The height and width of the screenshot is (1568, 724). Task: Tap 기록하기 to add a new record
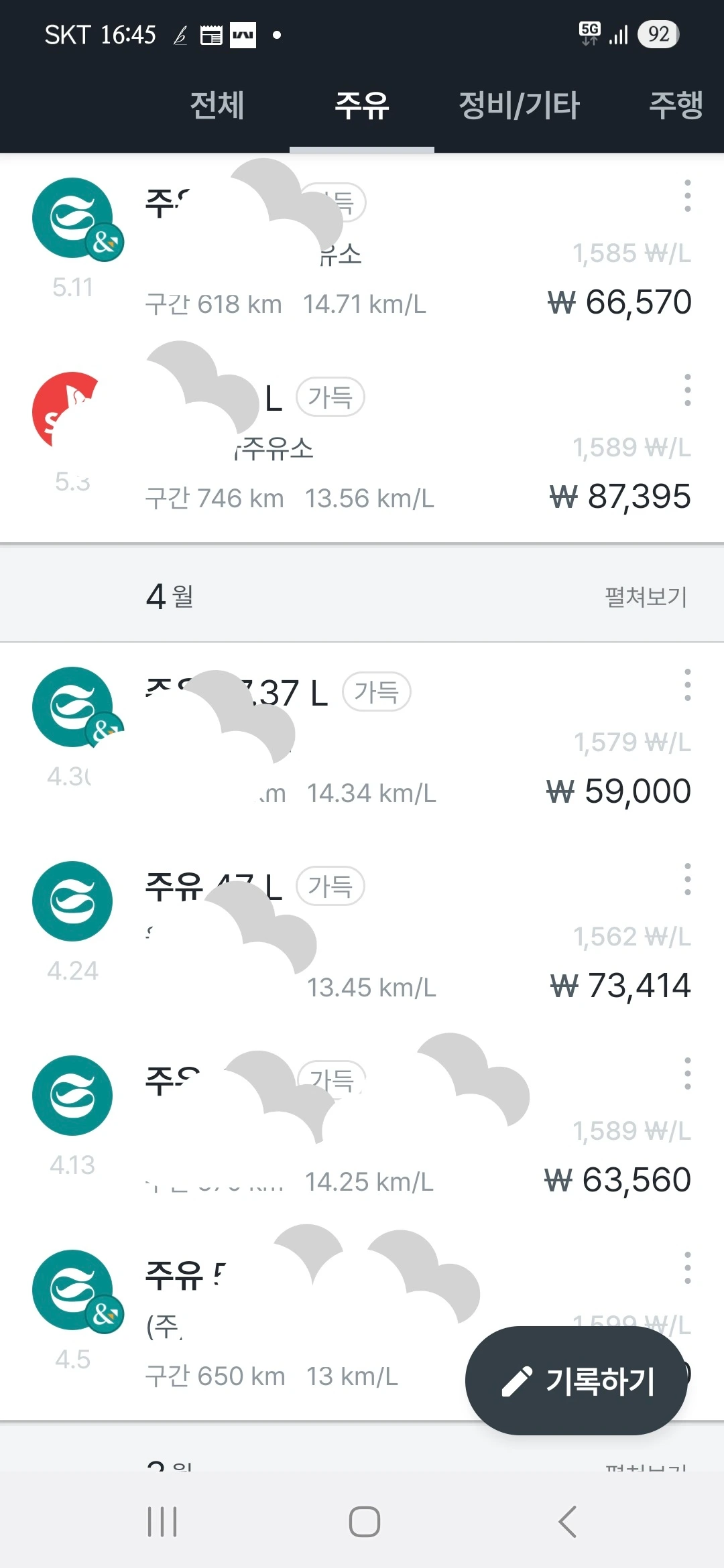pos(577,1381)
